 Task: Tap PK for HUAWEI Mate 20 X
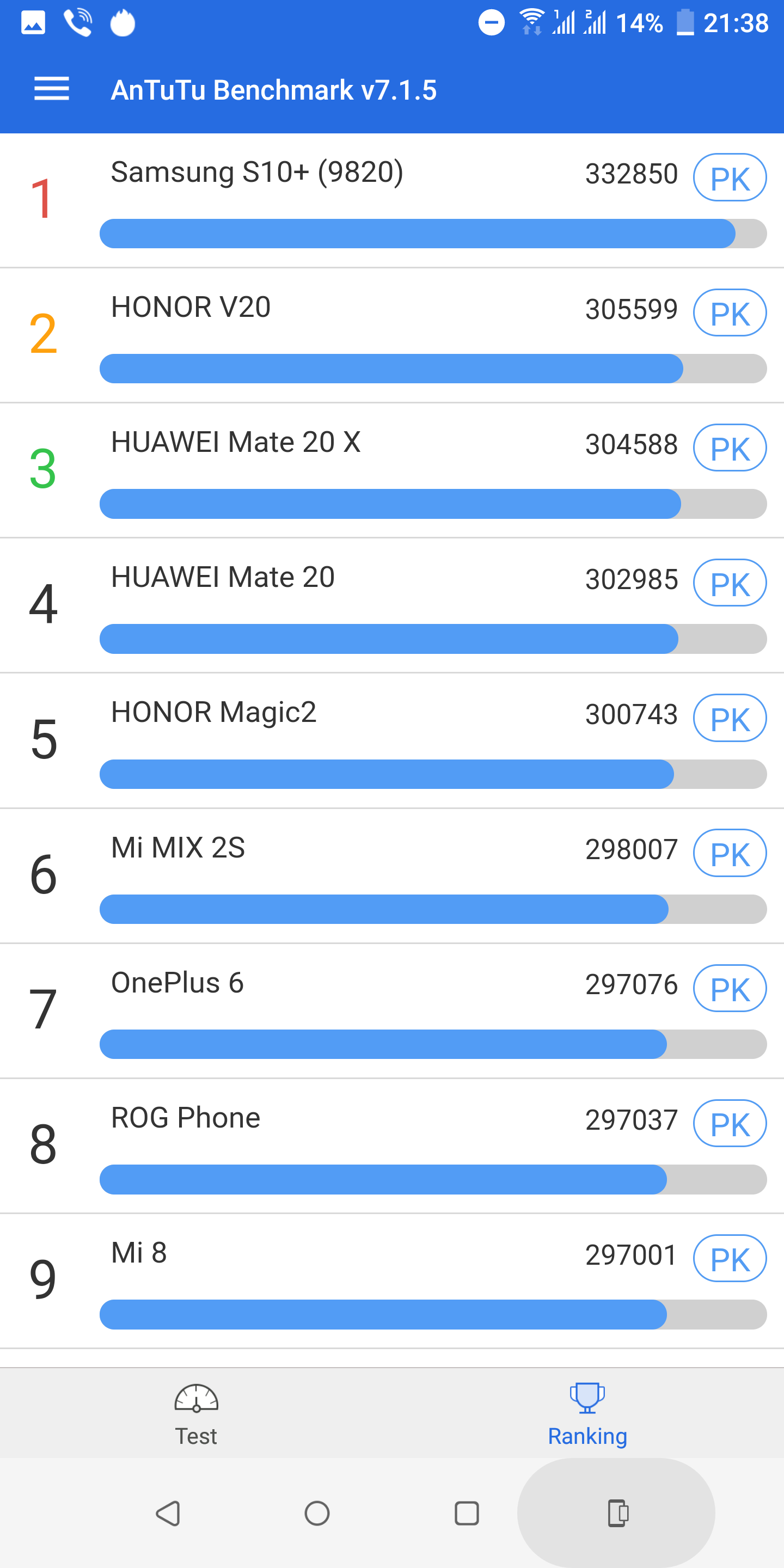click(729, 448)
